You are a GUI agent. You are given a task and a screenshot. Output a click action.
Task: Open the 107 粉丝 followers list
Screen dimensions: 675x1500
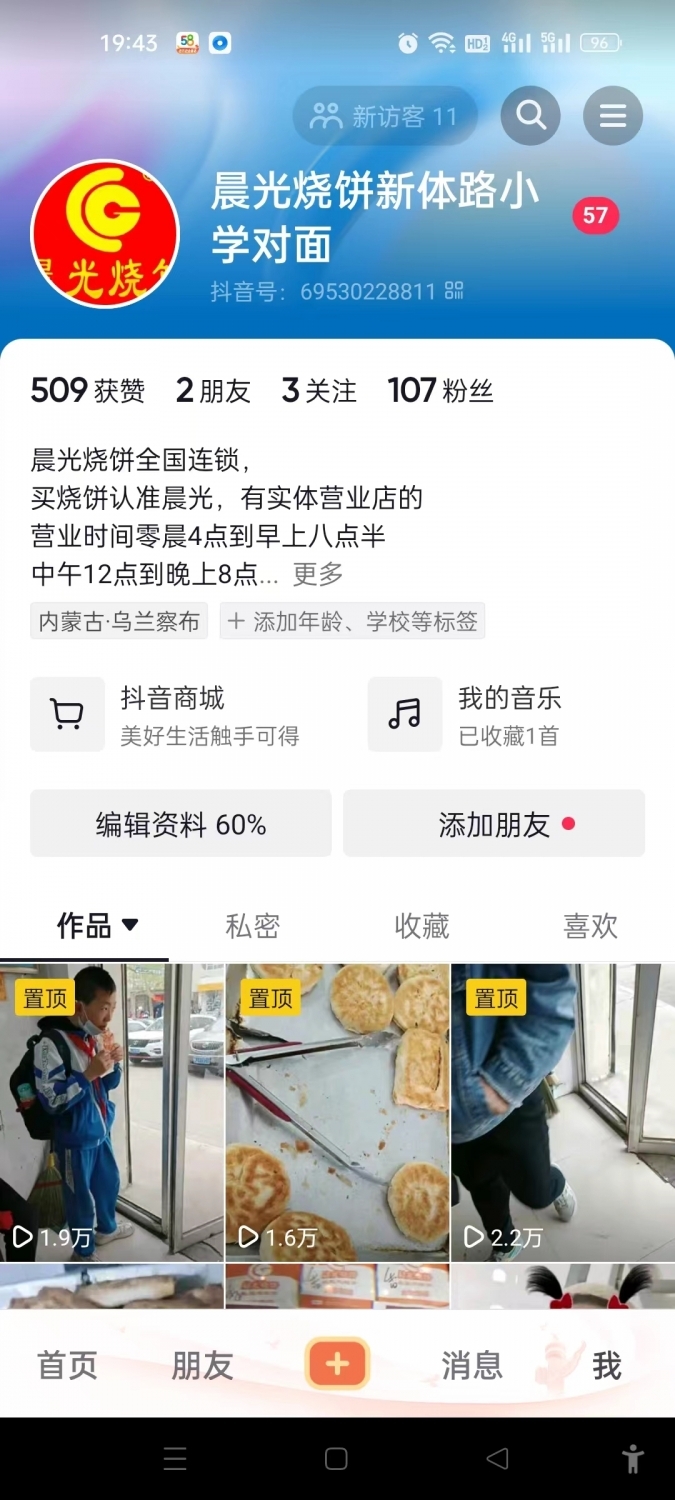tap(440, 390)
